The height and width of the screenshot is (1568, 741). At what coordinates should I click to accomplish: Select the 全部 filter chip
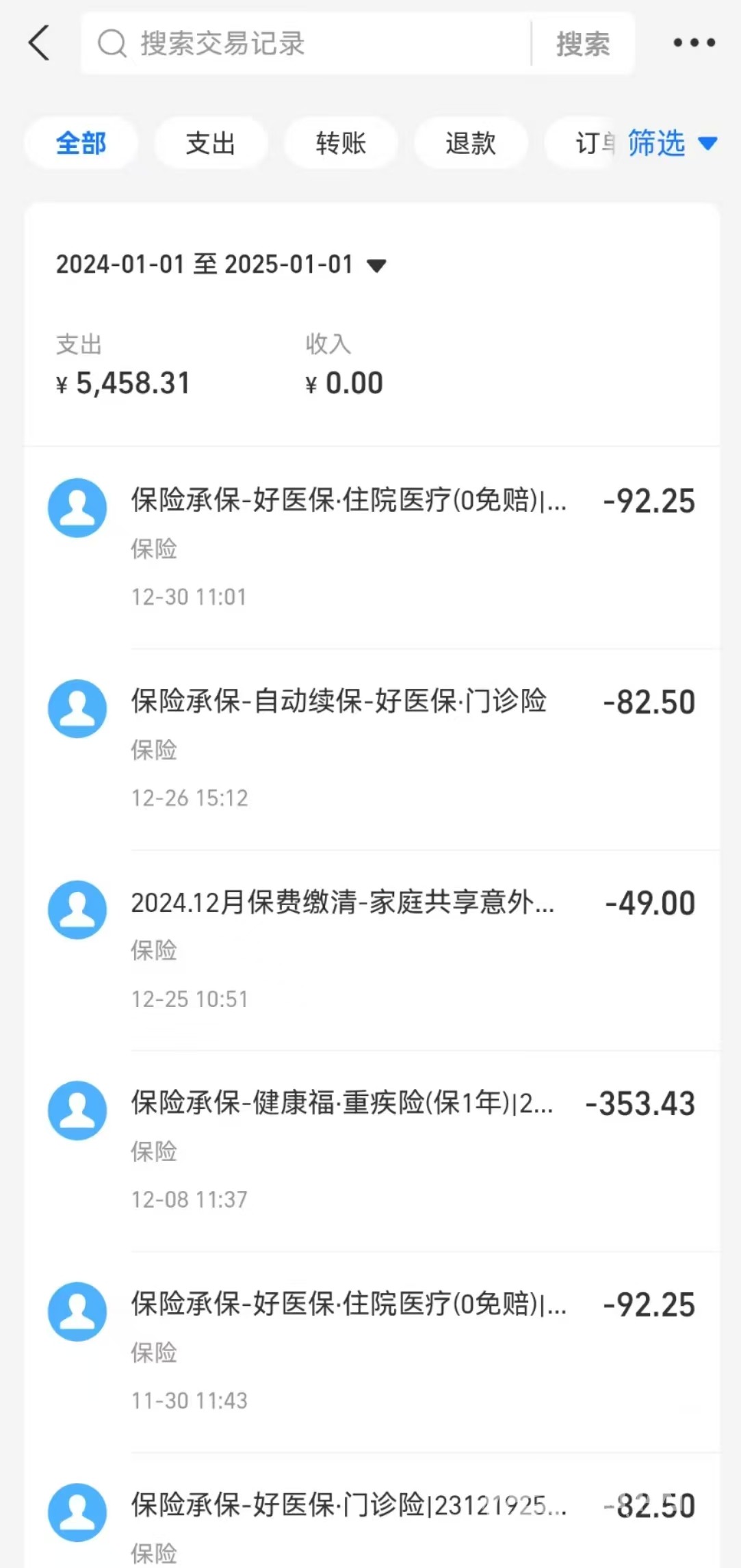[x=81, y=144]
